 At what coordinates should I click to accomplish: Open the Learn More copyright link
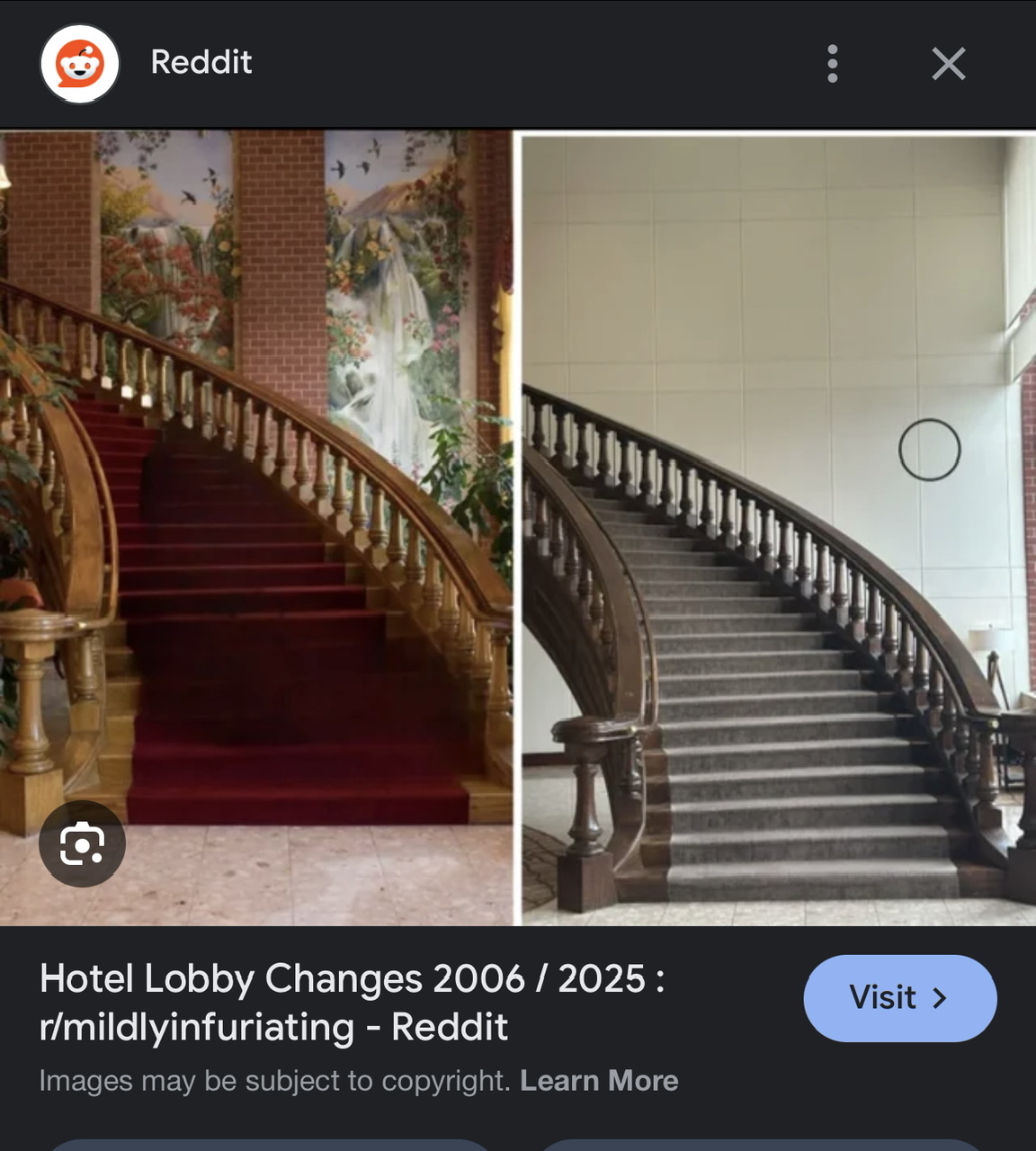click(599, 1080)
